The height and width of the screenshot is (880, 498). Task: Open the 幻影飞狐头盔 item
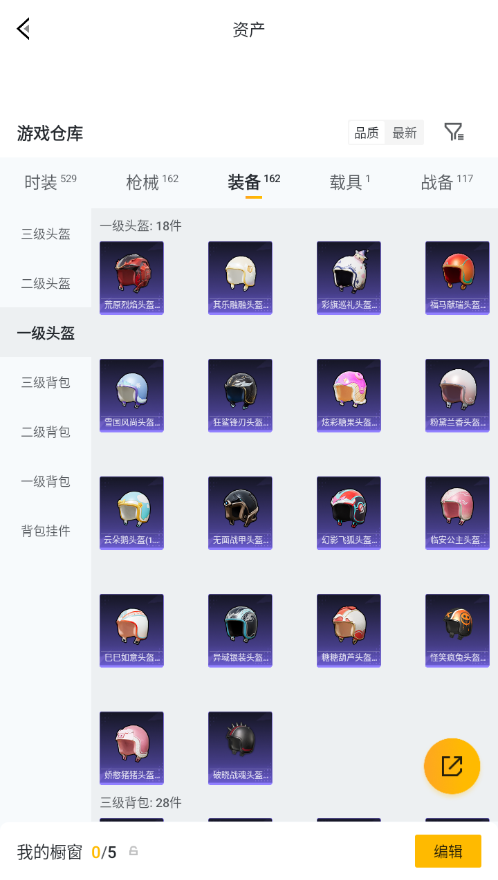point(349,513)
